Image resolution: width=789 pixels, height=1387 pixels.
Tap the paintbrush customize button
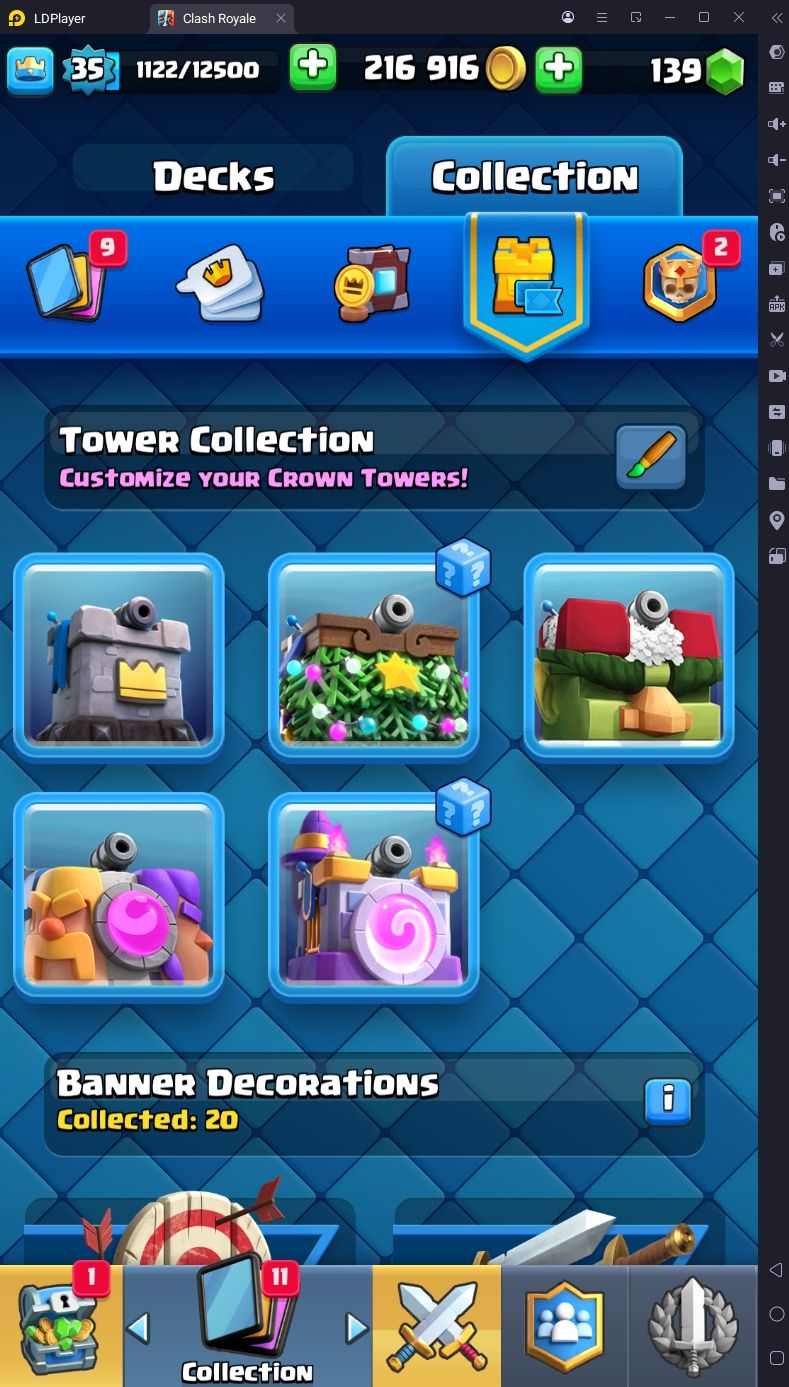(x=650, y=458)
